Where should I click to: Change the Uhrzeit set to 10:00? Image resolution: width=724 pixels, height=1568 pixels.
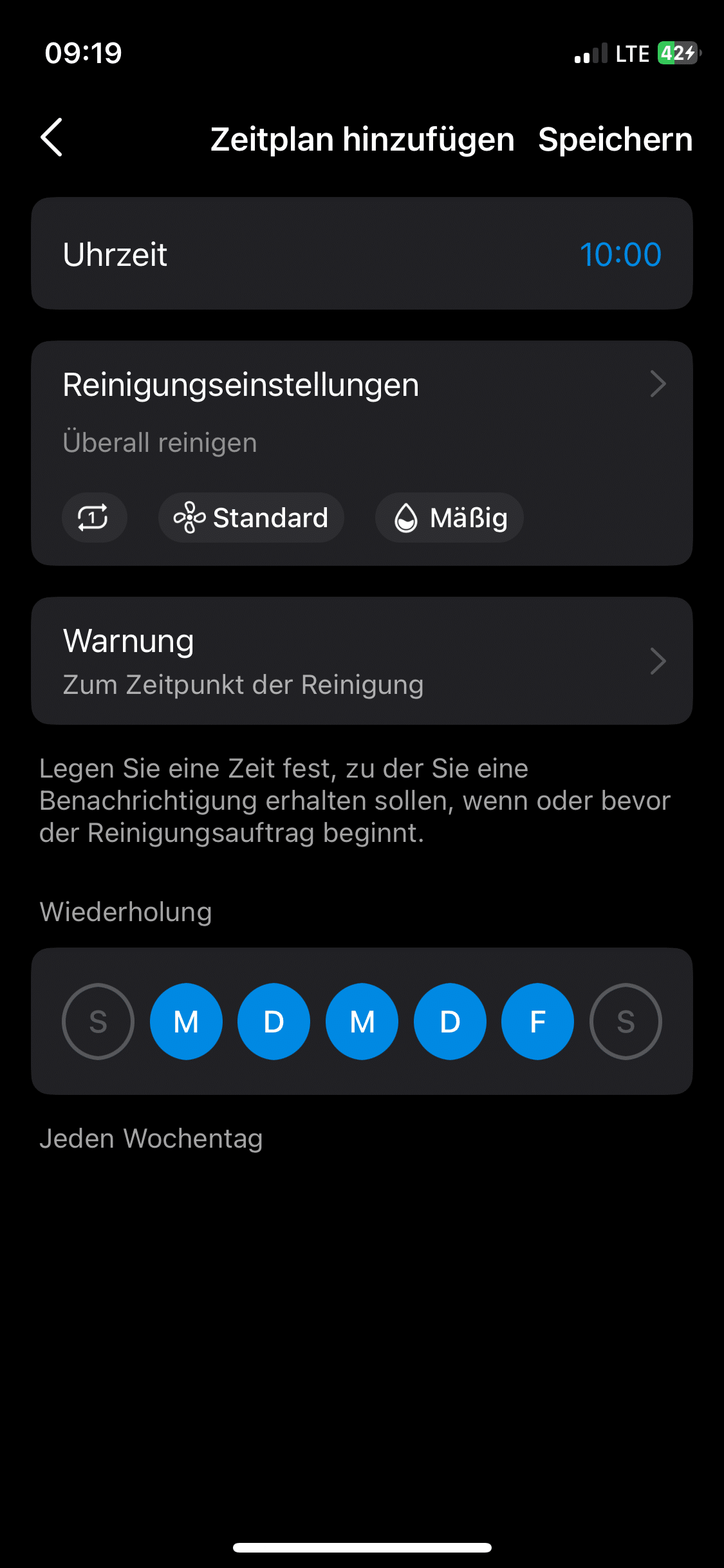pos(619,254)
